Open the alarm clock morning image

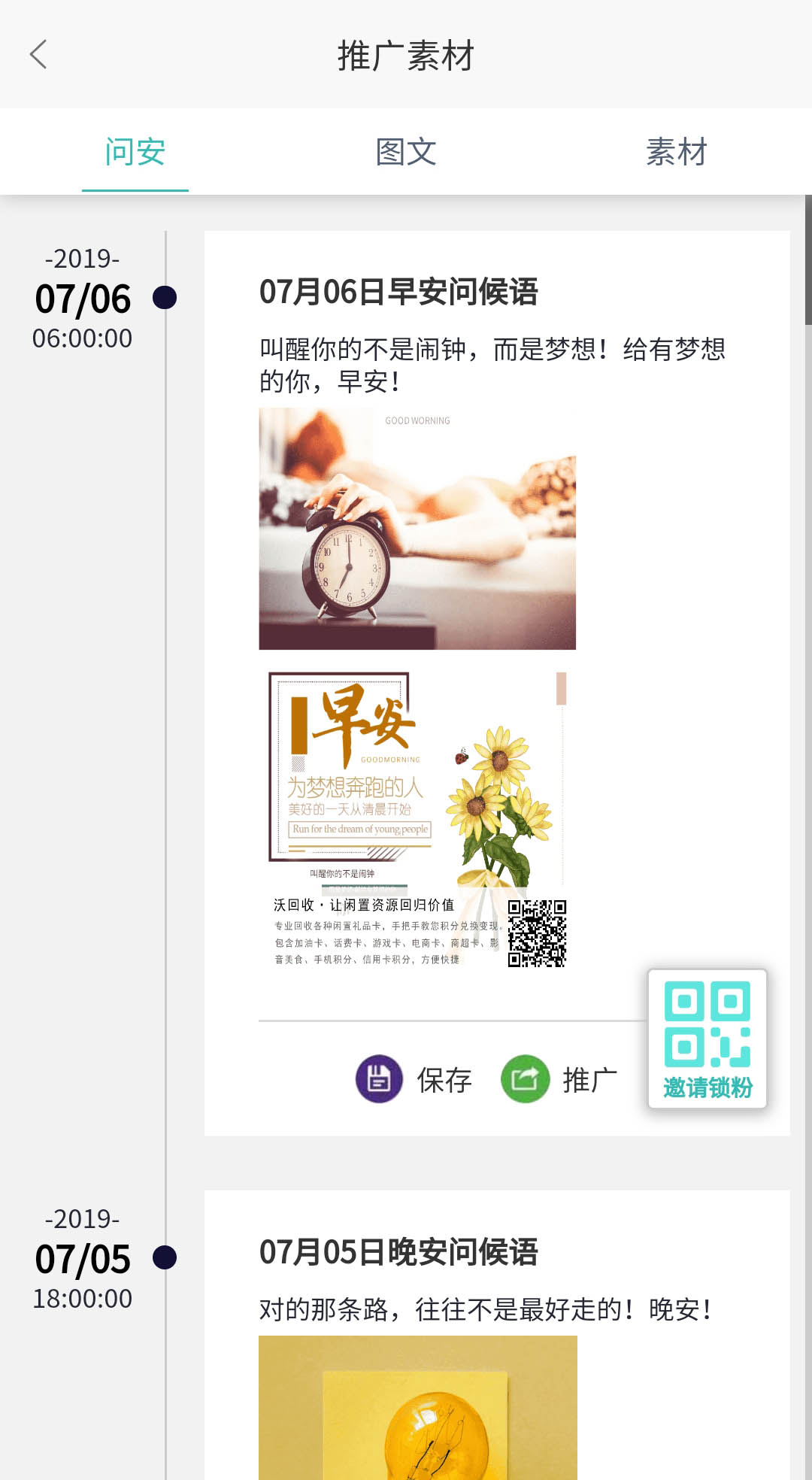[417, 529]
